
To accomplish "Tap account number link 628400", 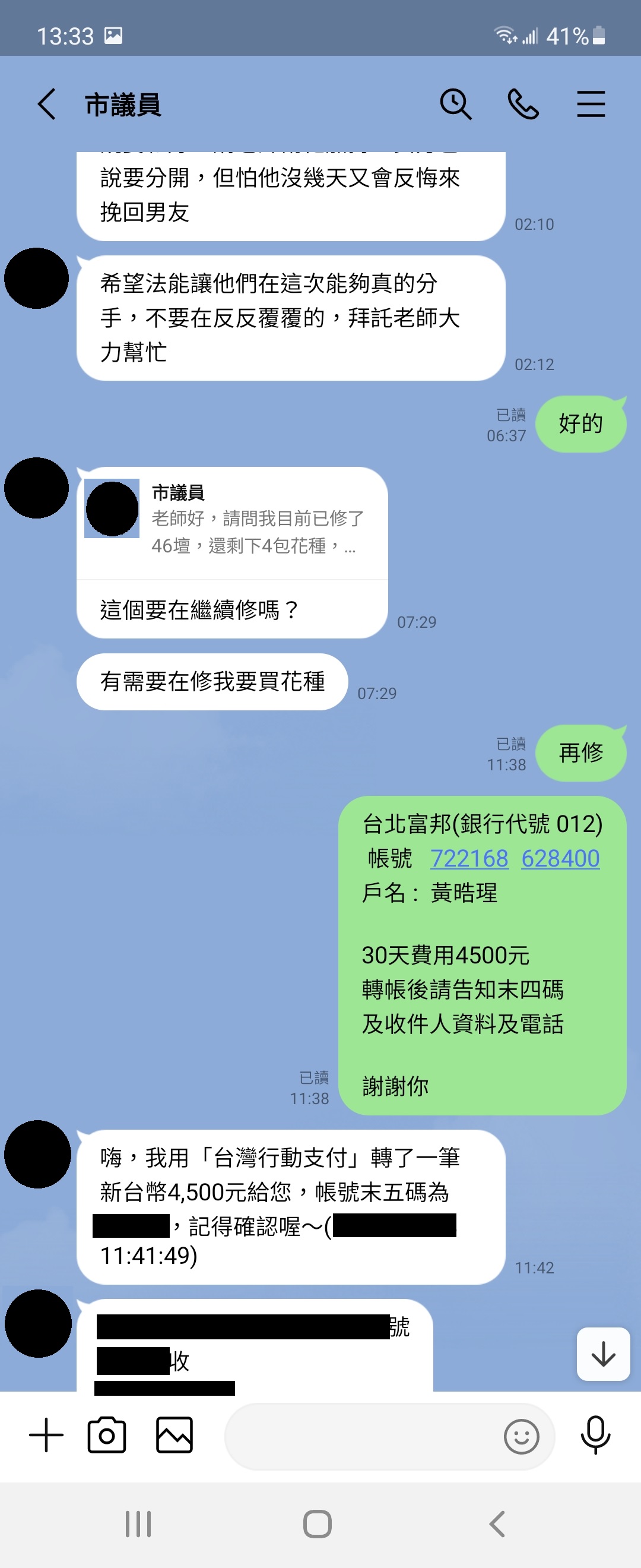I will [560, 858].
